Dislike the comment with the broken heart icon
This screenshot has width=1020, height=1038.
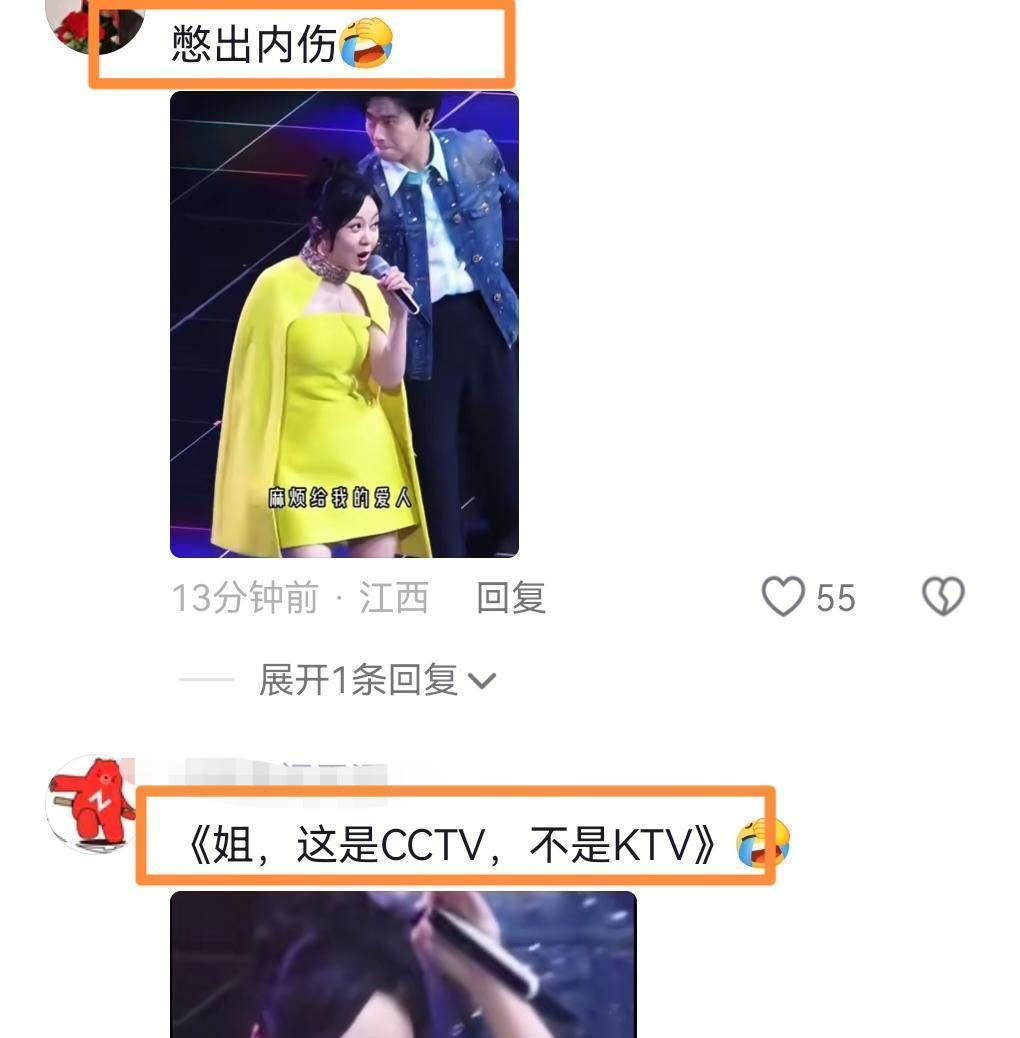(942, 597)
